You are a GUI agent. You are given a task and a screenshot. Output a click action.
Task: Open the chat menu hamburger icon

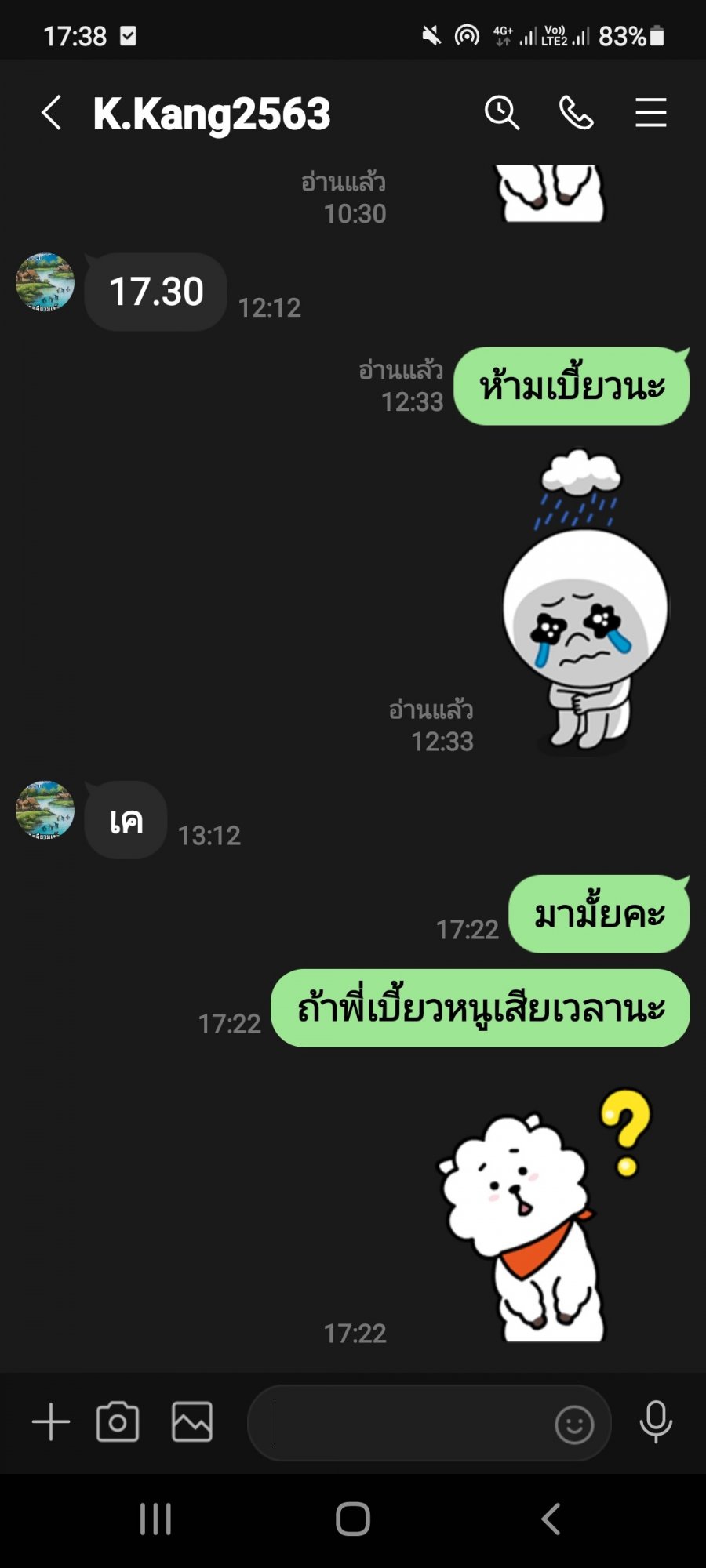click(651, 113)
